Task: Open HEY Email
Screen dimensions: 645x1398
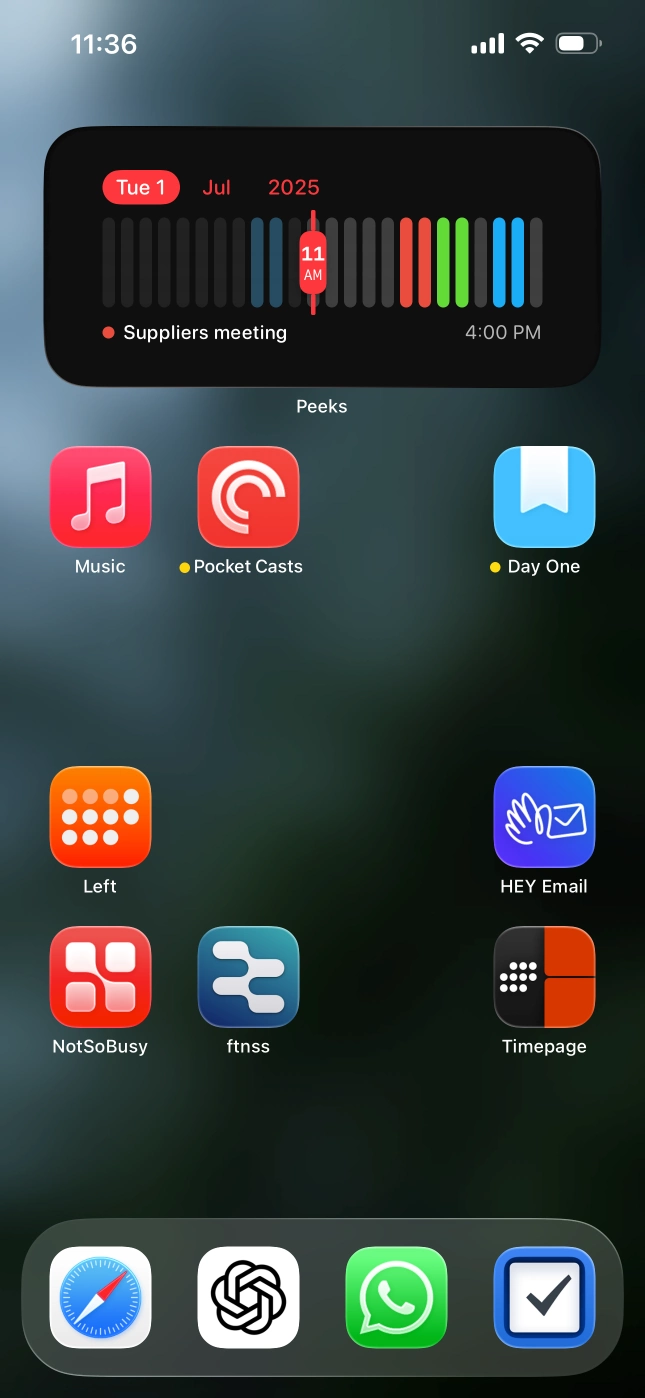Action: (544, 817)
